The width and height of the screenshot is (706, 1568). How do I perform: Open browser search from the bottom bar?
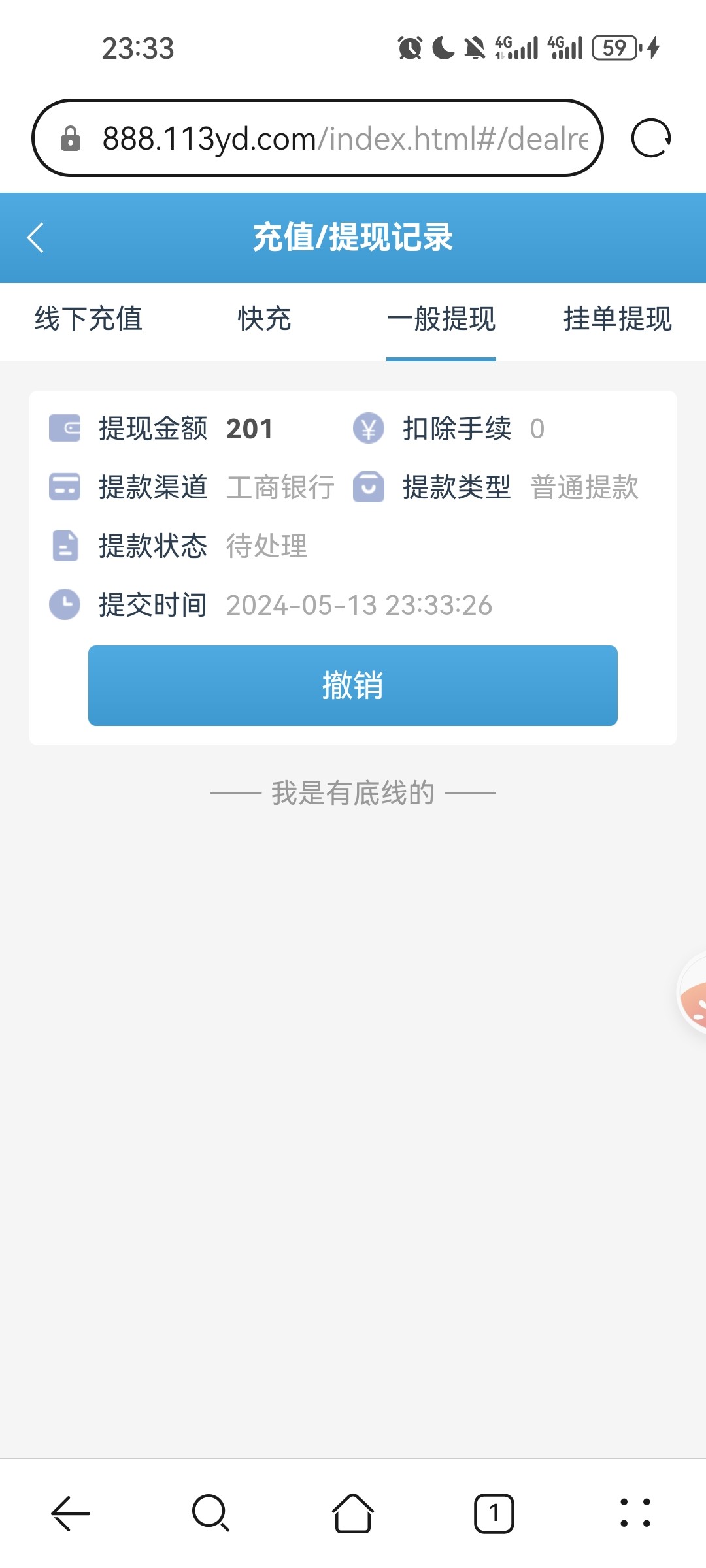(x=210, y=1513)
